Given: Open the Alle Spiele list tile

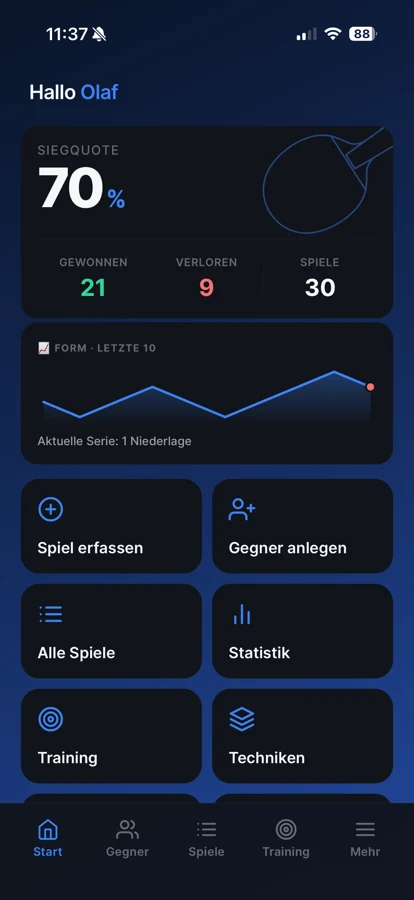Looking at the screenshot, I should (x=111, y=631).
